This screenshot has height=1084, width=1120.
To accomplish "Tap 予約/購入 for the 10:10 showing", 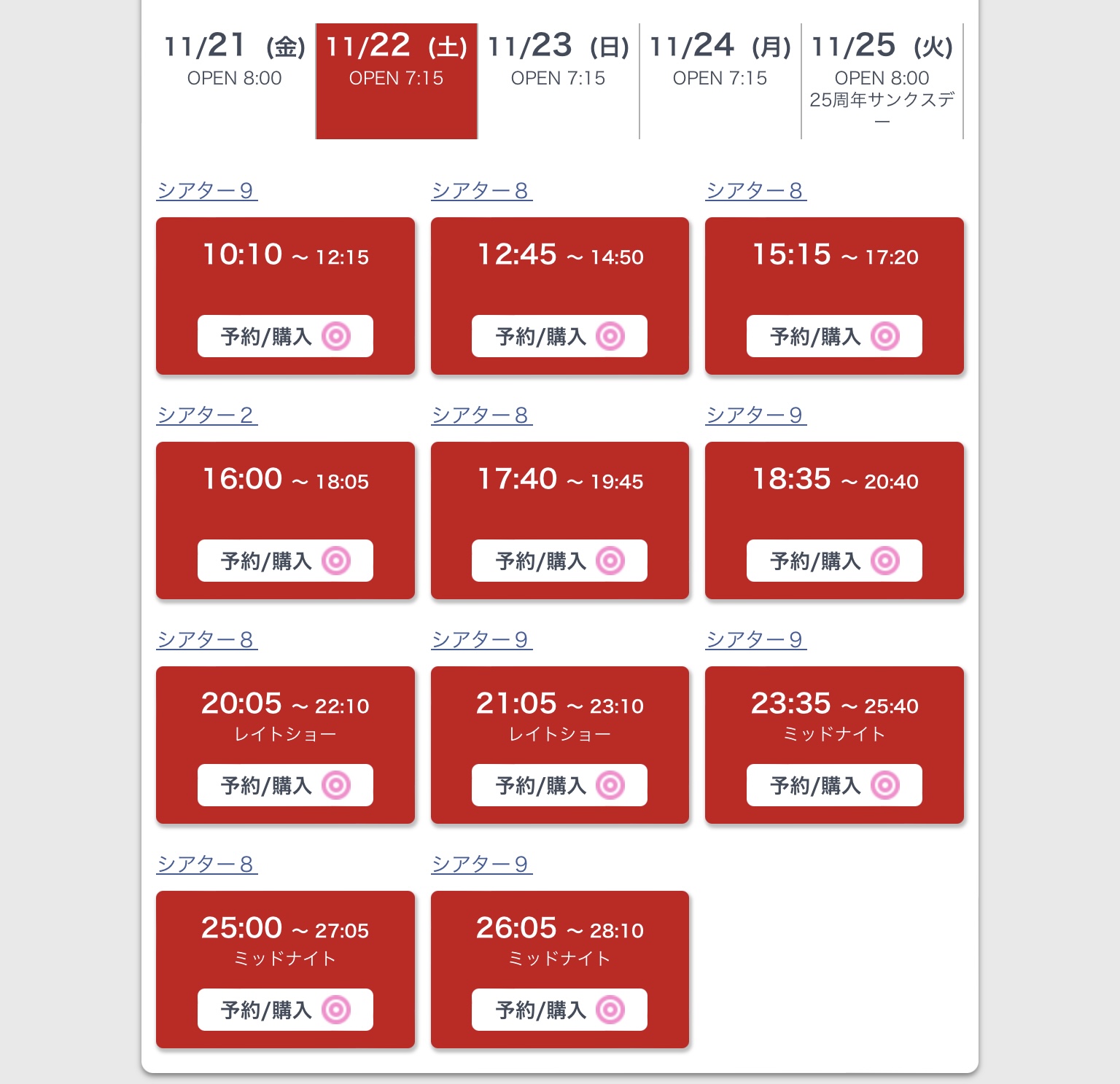I will [285, 336].
